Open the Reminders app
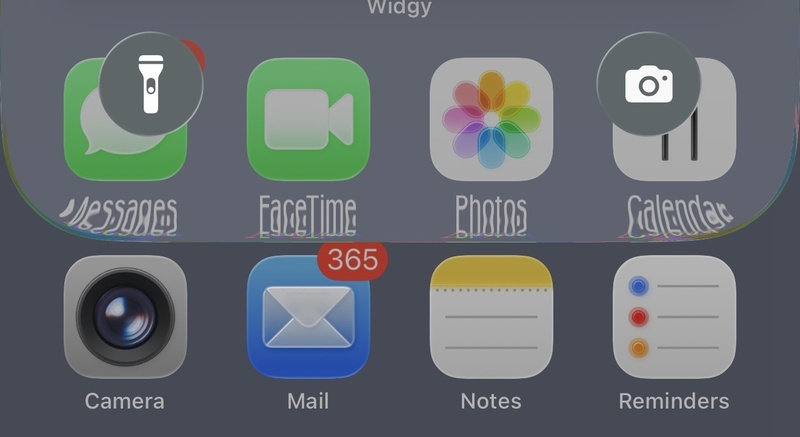 coord(674,317)
